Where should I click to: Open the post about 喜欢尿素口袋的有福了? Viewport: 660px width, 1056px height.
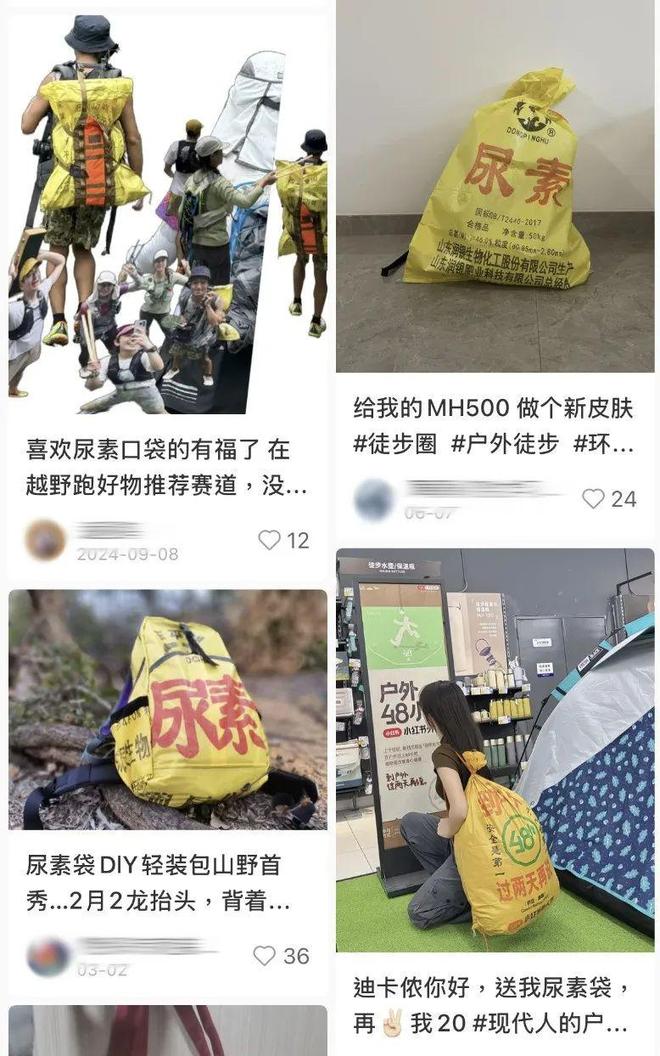(x=167, y=467)
